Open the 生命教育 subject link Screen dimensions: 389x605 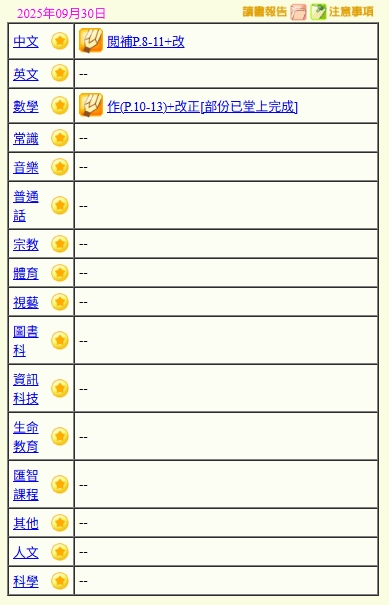click(26, 436)
